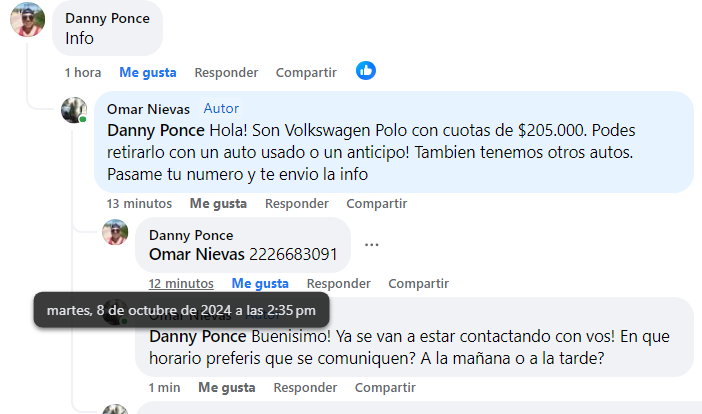This screenshot has height=414, width=702.
Task: Share Omar's Volkswagen Polo reply
Action: pos(376,203)
